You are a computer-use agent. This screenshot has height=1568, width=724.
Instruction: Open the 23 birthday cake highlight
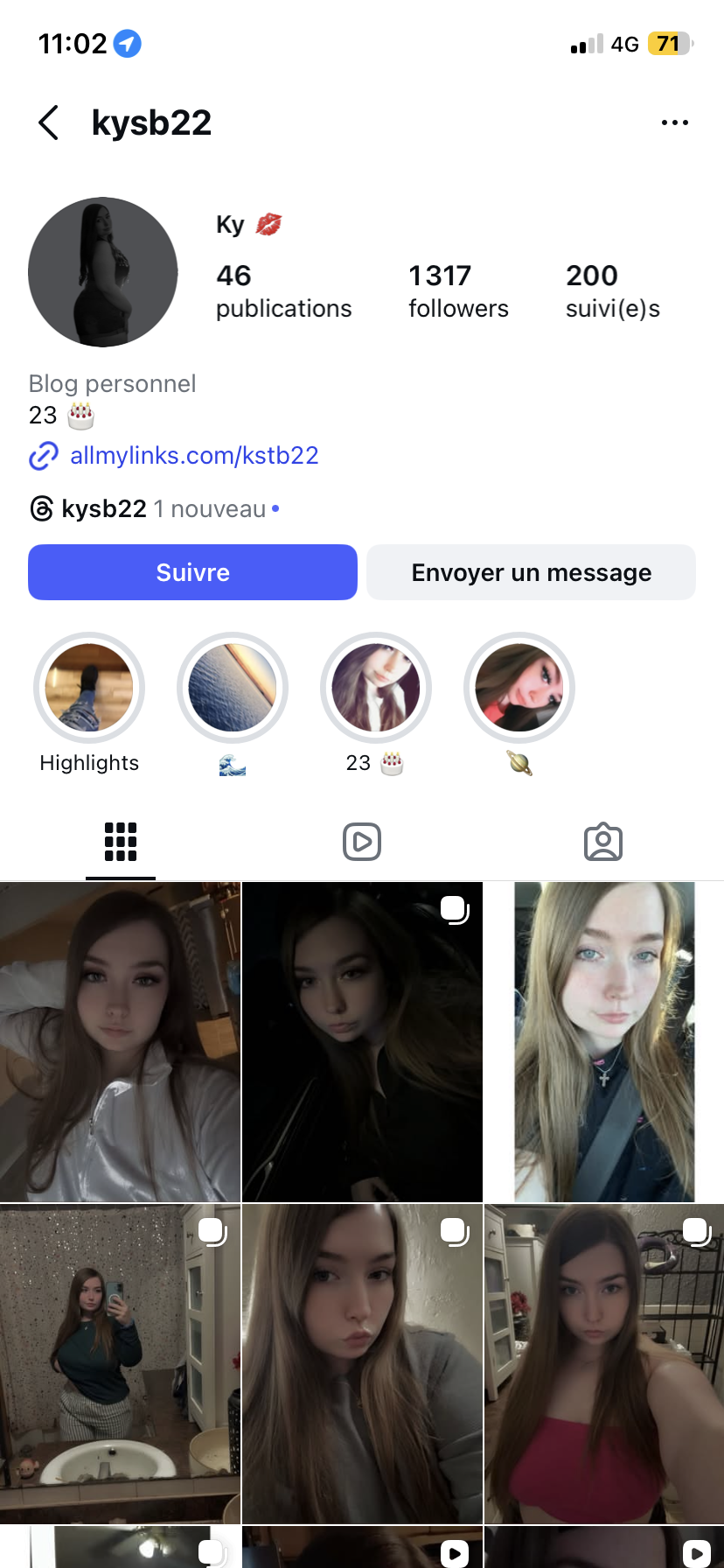point(376,688)
